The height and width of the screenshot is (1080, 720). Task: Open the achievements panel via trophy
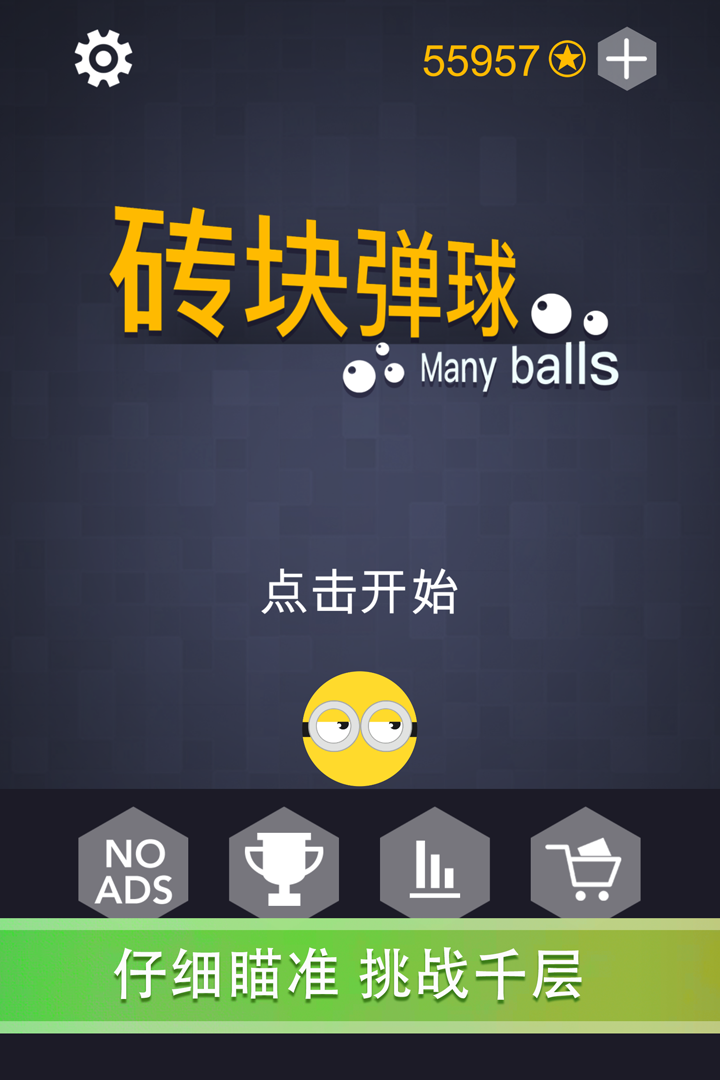click(286, 868)
